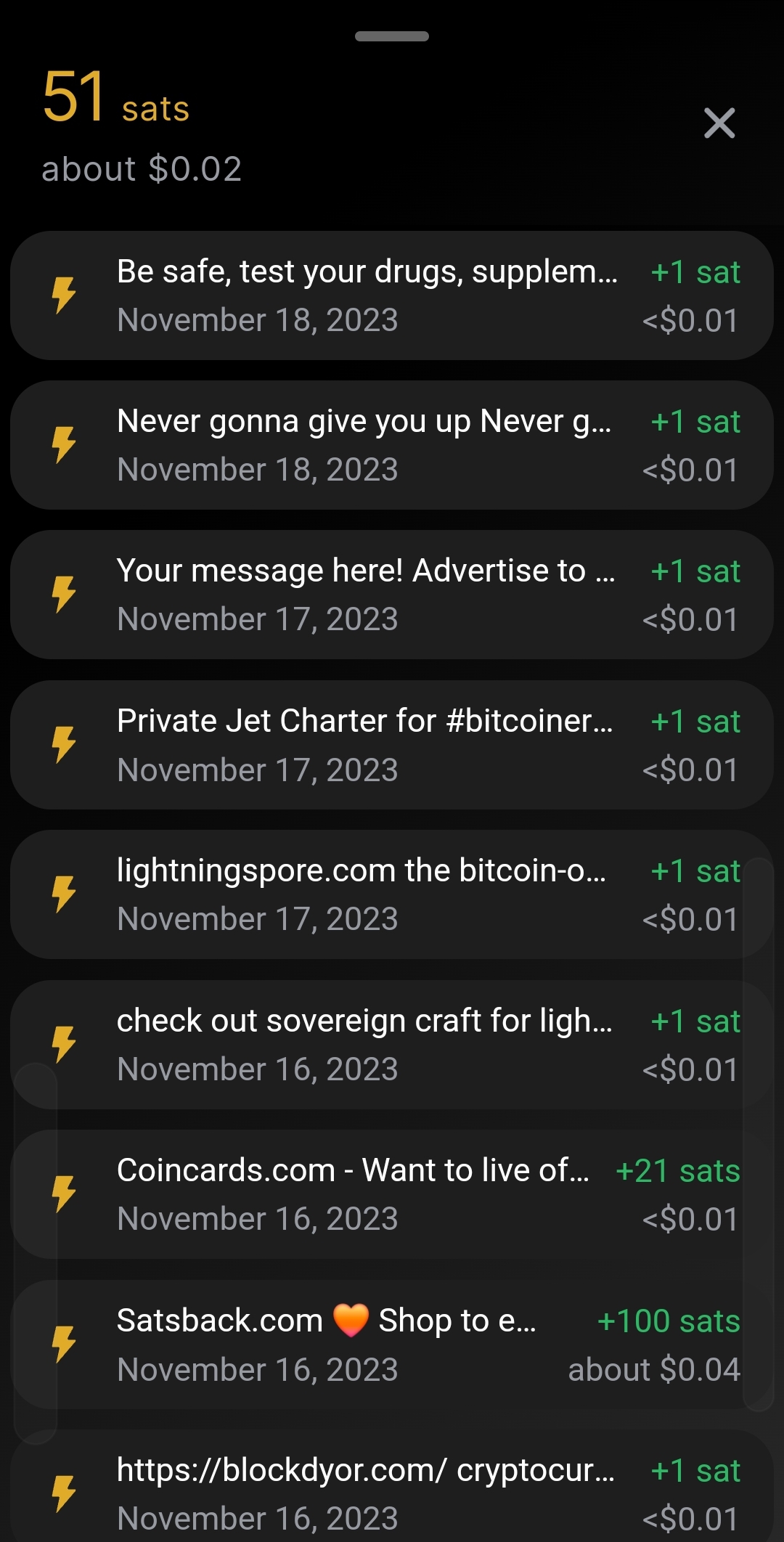784x1542 pixels.
Task: View 'Your message here! Advertise' payment details
Action: coord(392,595)
